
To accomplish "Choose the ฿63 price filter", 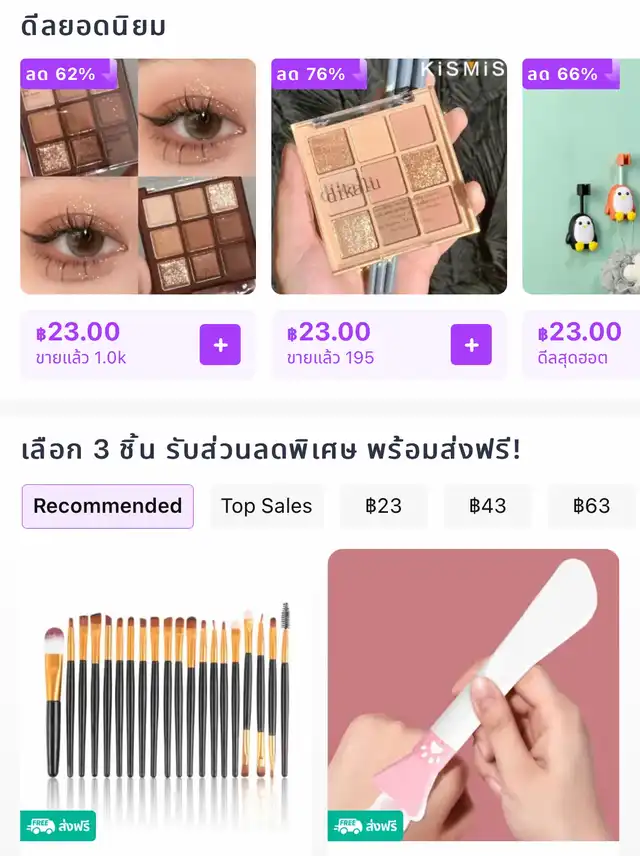I will click(591, 506).
